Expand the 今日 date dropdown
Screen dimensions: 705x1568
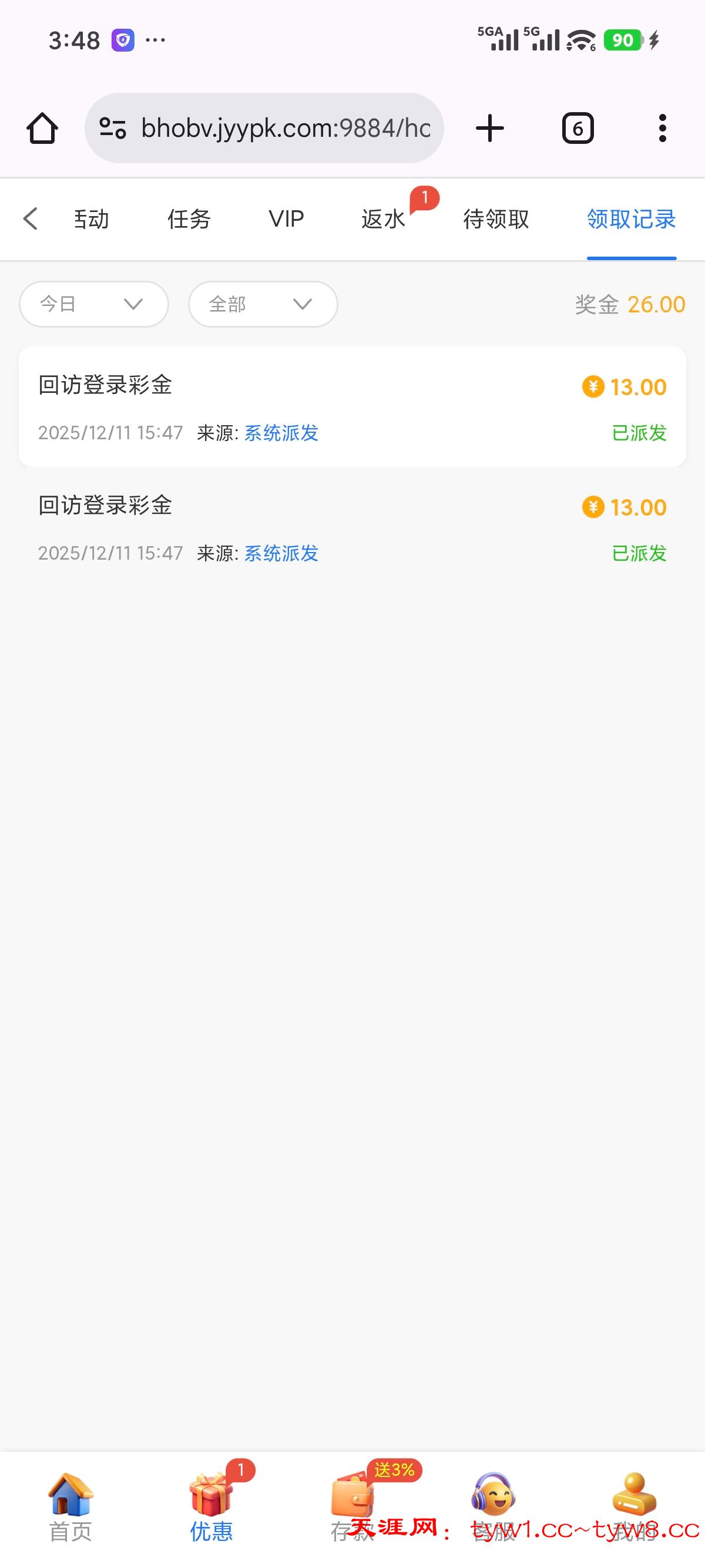coord(94,304)
